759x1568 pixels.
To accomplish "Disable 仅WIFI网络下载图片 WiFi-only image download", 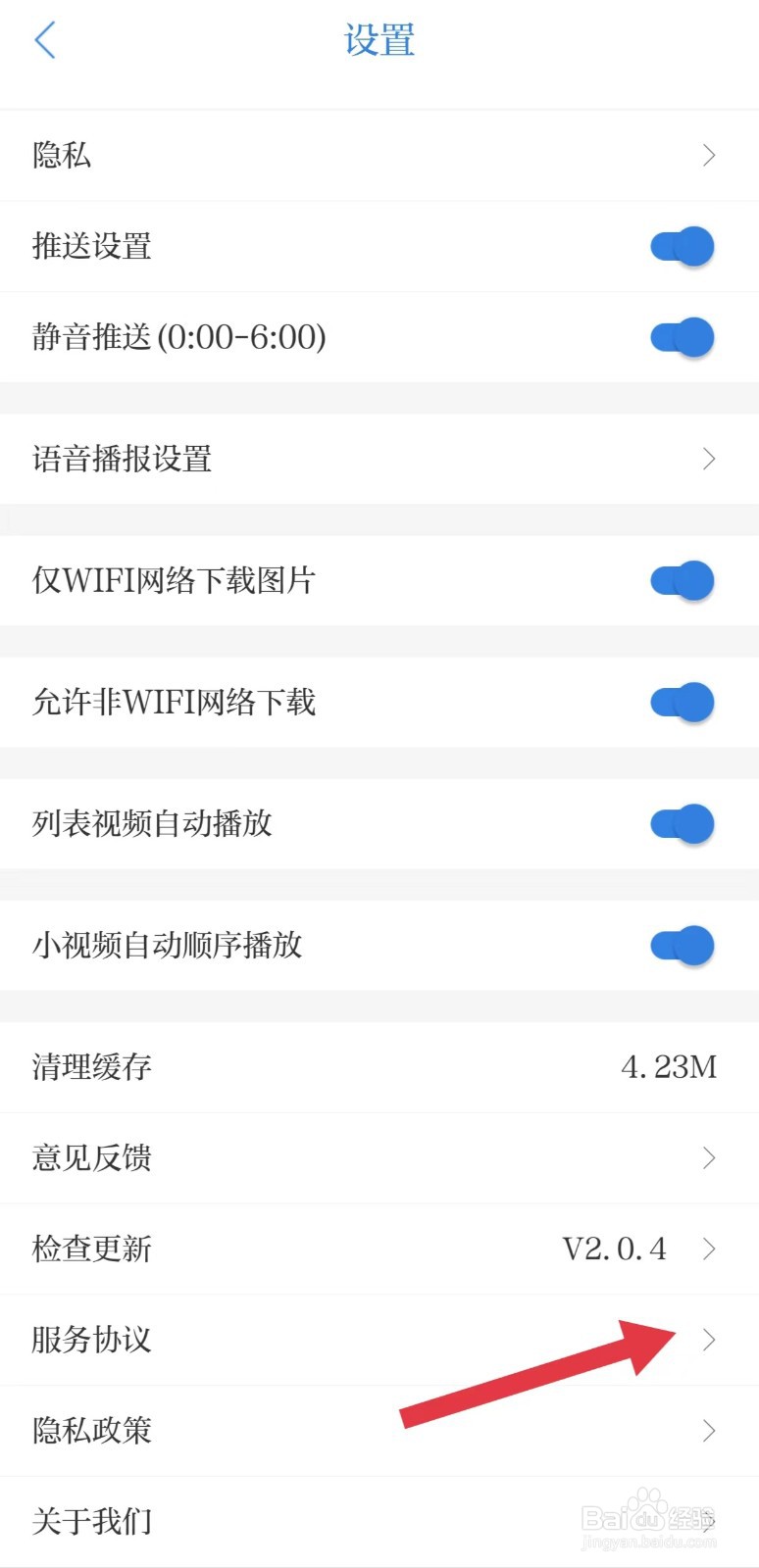I will pos(682,580).
